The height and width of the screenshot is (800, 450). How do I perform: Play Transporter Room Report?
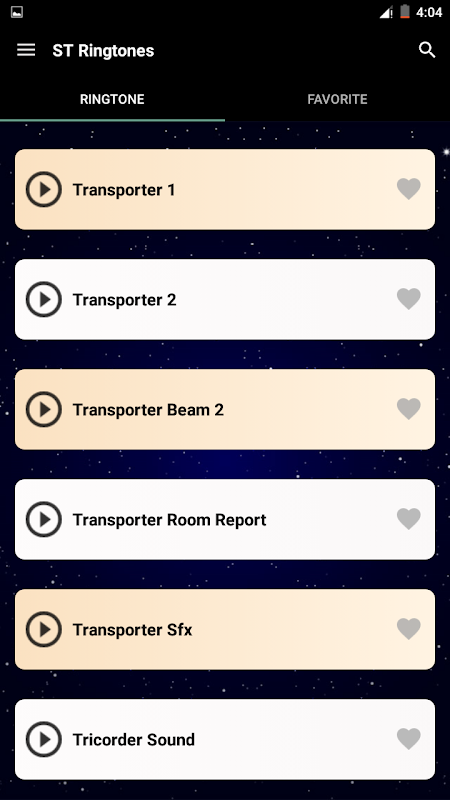(44, 519)
